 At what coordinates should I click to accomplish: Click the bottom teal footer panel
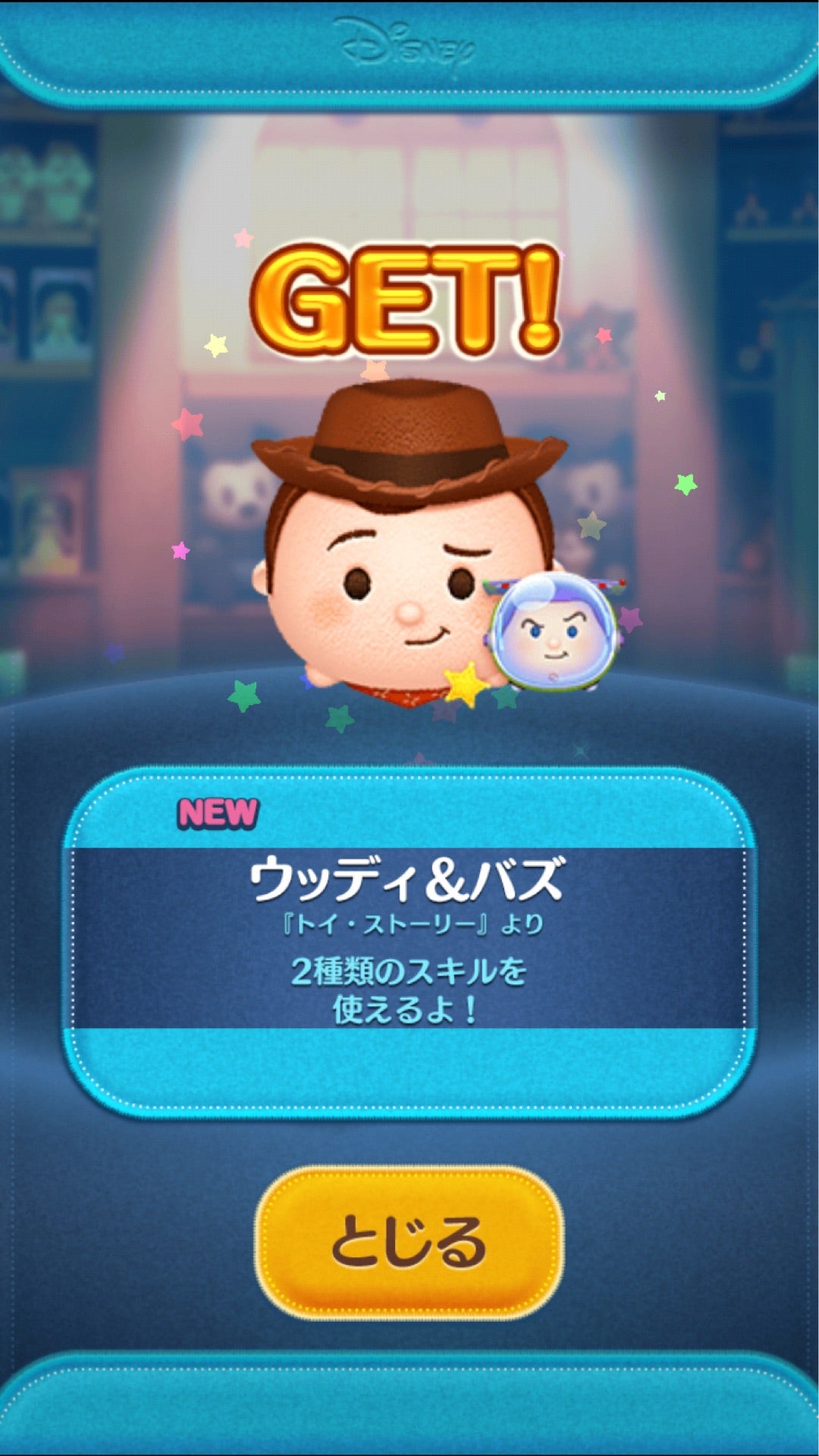(x=409, y=1410)
